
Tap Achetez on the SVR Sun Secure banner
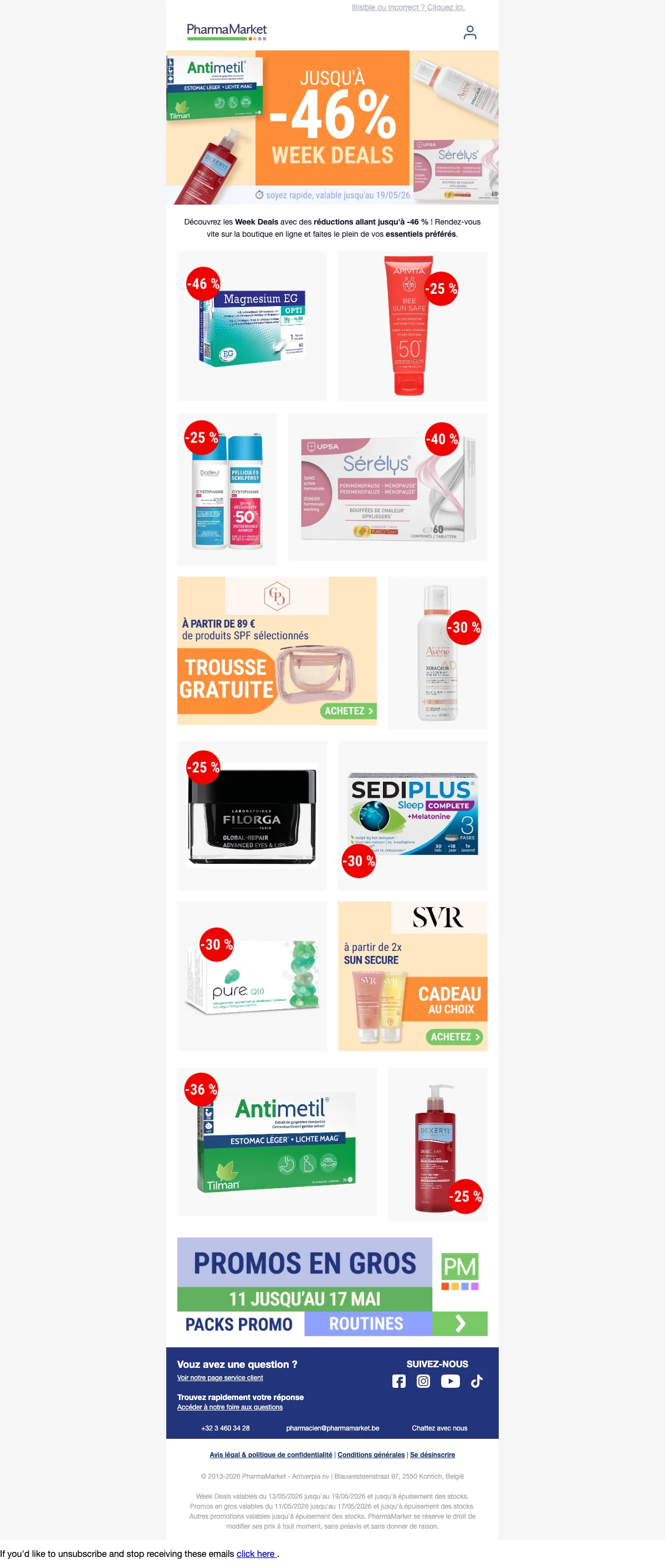(455, 1037)
